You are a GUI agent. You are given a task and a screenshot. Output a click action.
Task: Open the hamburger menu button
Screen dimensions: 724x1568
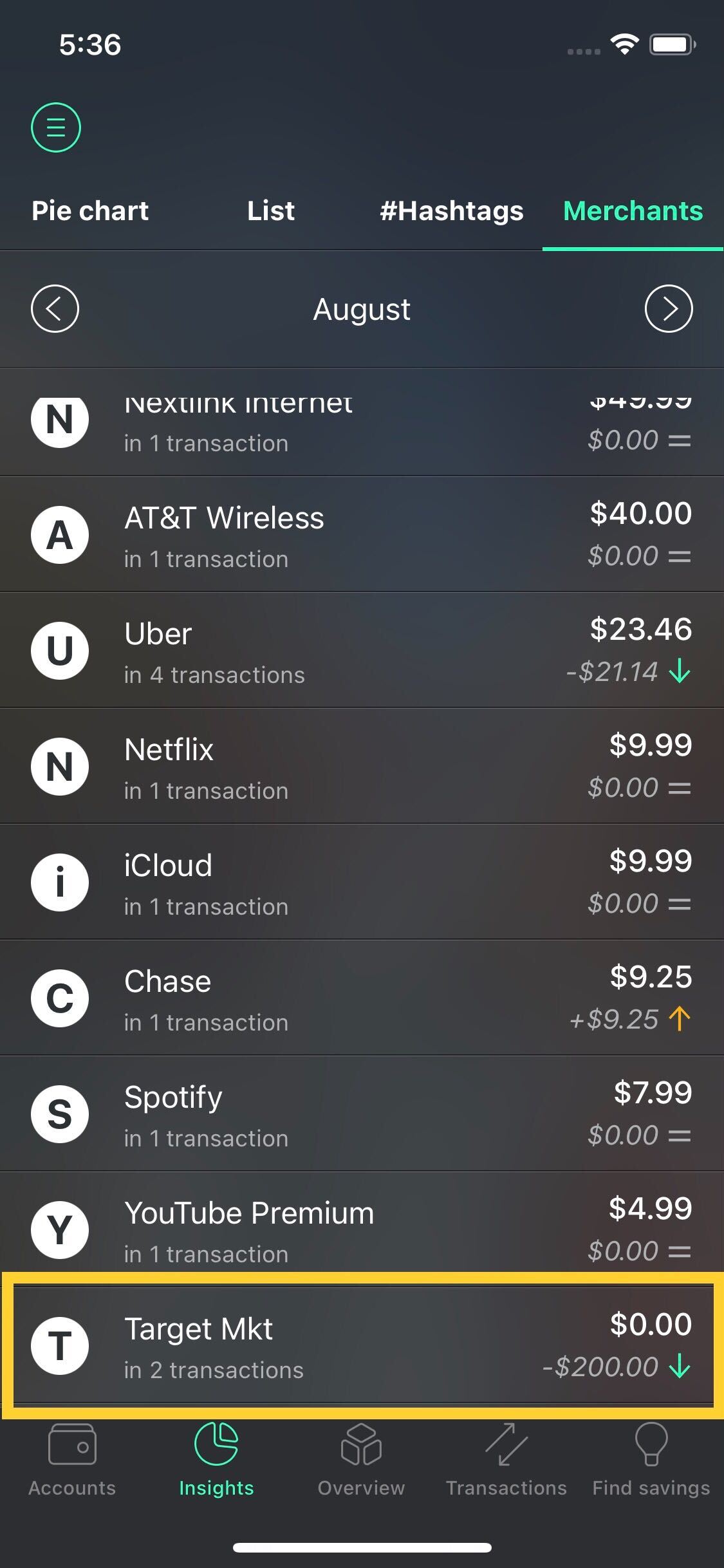tap(56, 127)
